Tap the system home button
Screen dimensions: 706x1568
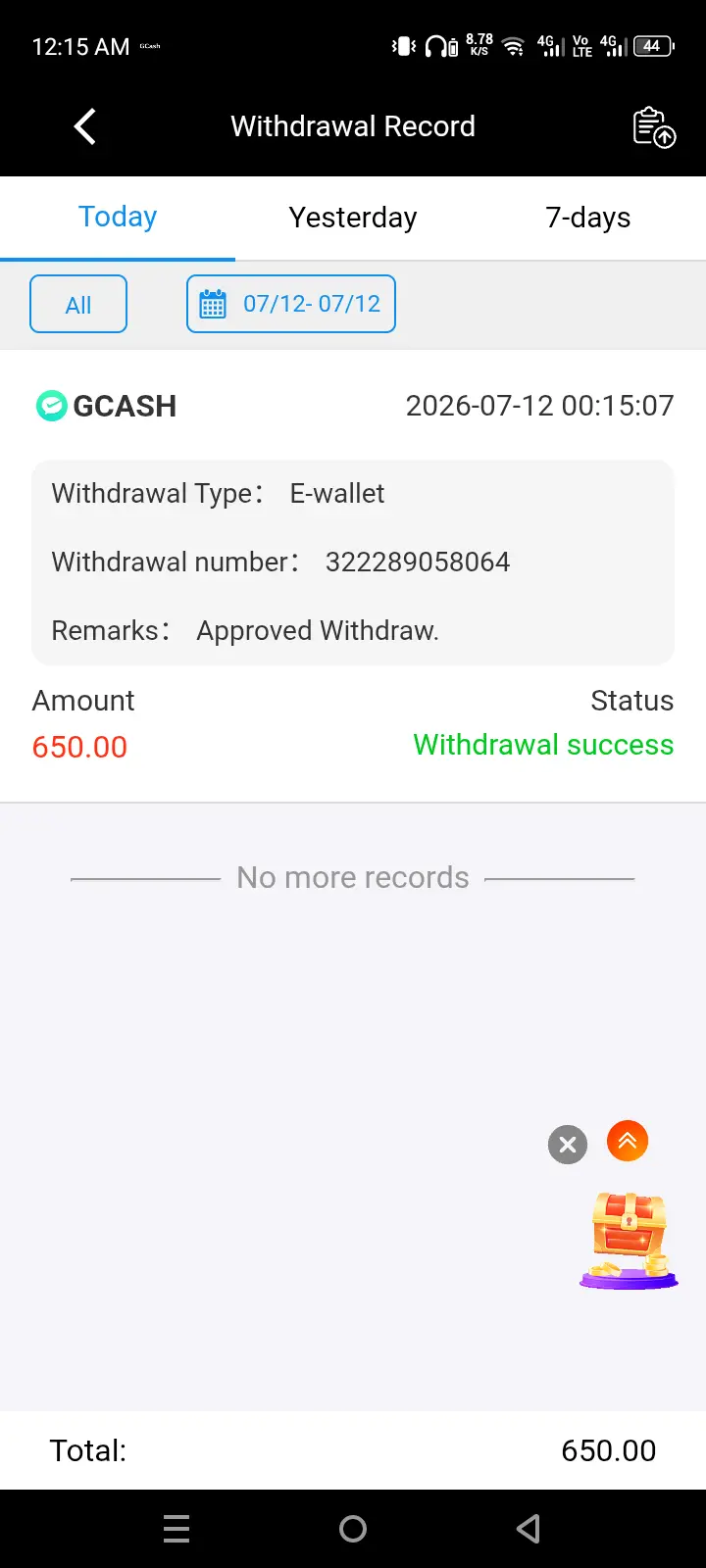point(353,1529)
